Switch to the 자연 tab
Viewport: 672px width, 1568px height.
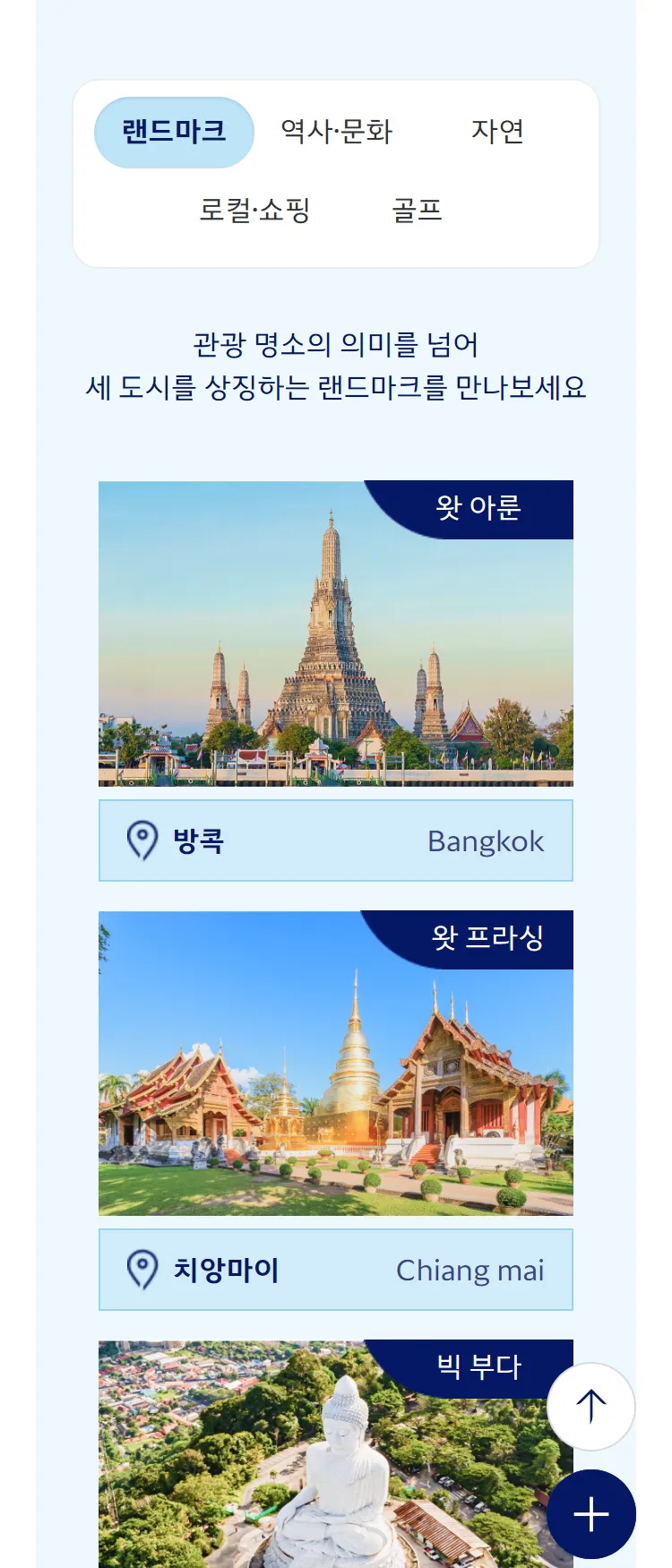coord(497,133)
